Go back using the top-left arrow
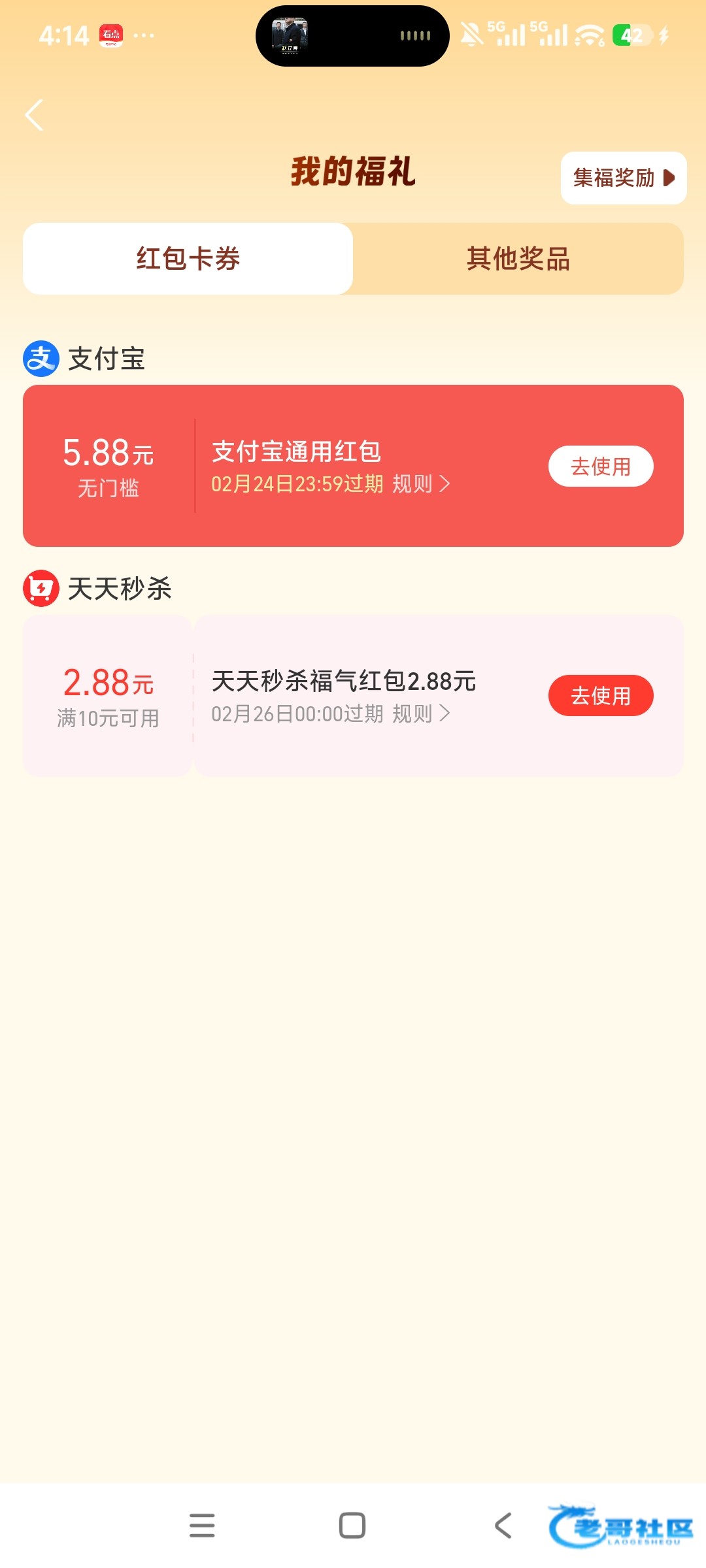The height and width of the screenshot is (1568, 706). (35, 116)
